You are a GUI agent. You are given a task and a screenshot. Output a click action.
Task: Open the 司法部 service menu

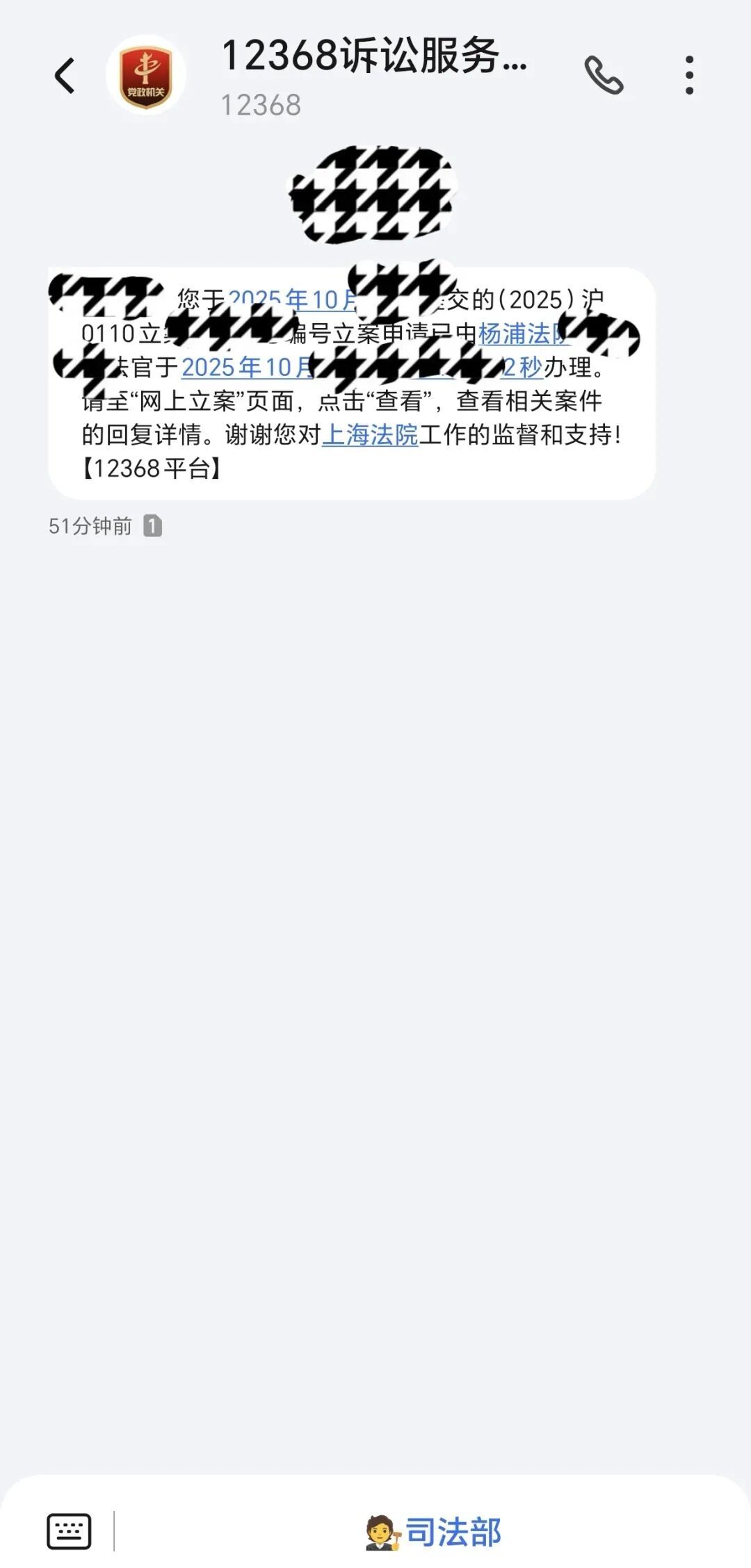(x=434, y=1531)
